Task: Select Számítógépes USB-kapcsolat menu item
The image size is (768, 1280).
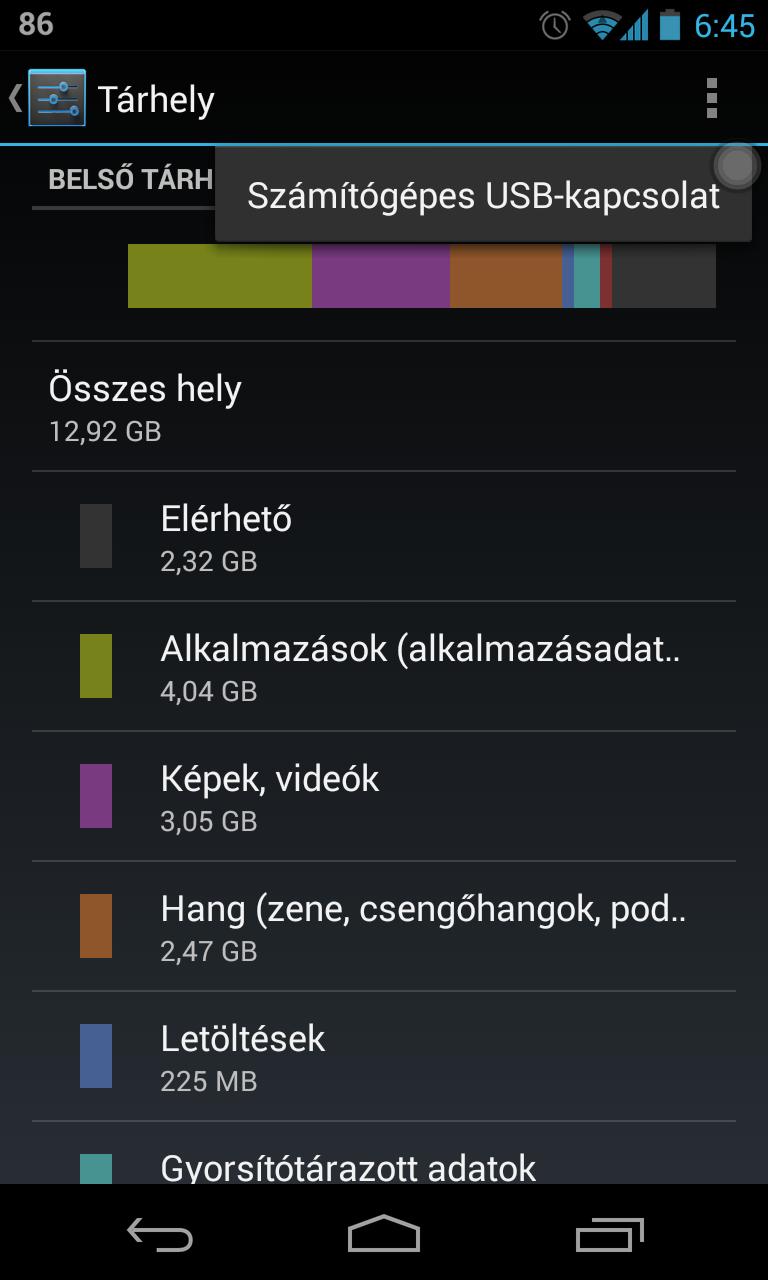Action: click(x=483, y=195)
